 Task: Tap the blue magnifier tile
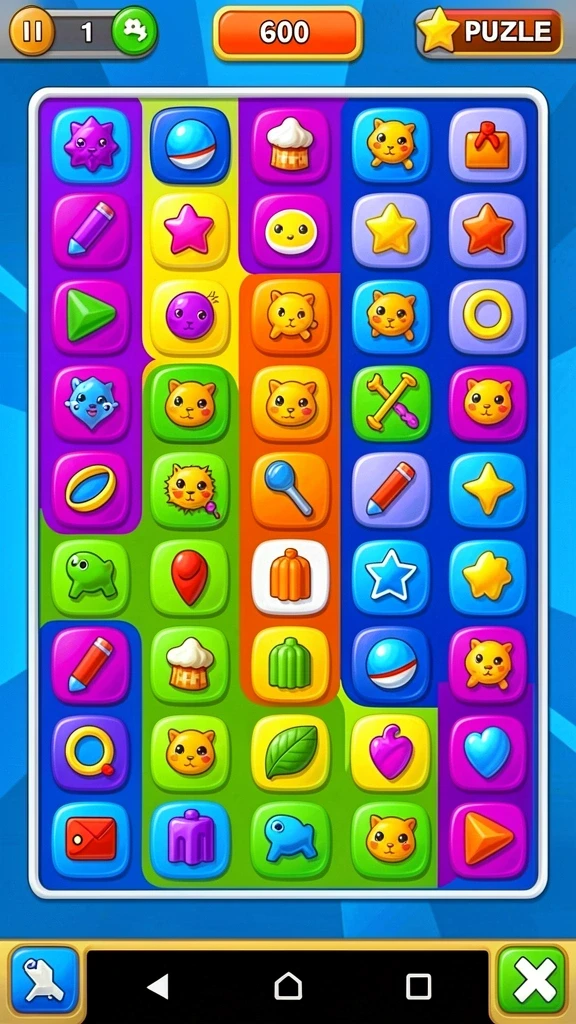coord(290,490)
